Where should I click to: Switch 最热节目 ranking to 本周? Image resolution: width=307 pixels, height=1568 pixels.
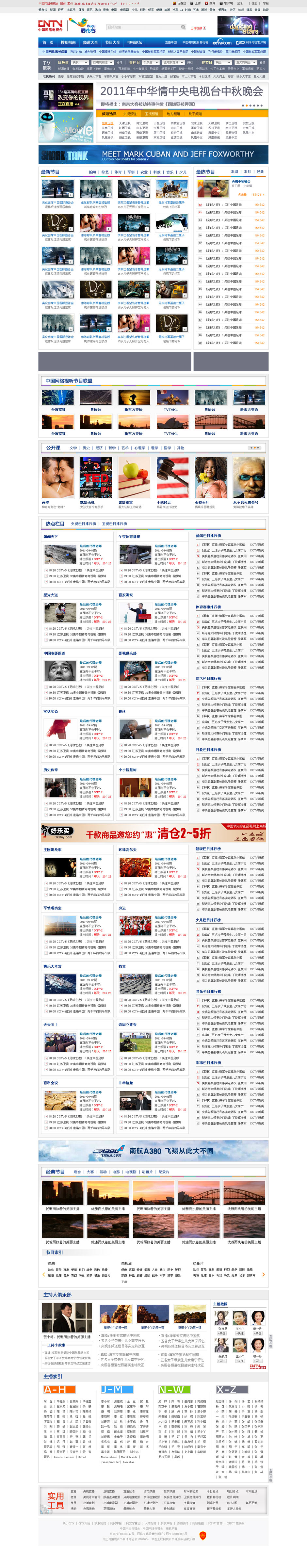pyautogui.click(x=235, y=172)
